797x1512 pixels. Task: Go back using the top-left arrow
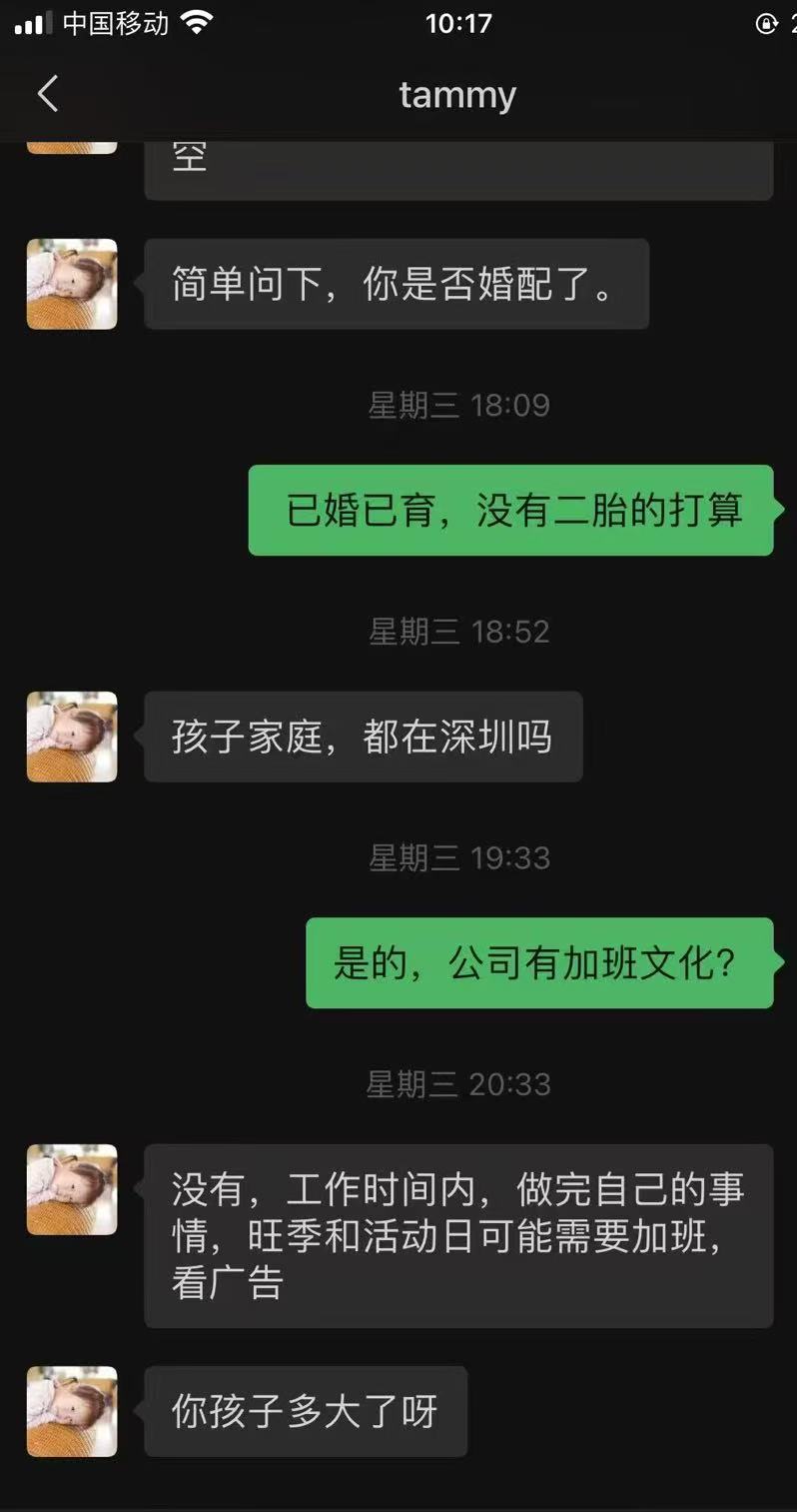tap(48, 94)
